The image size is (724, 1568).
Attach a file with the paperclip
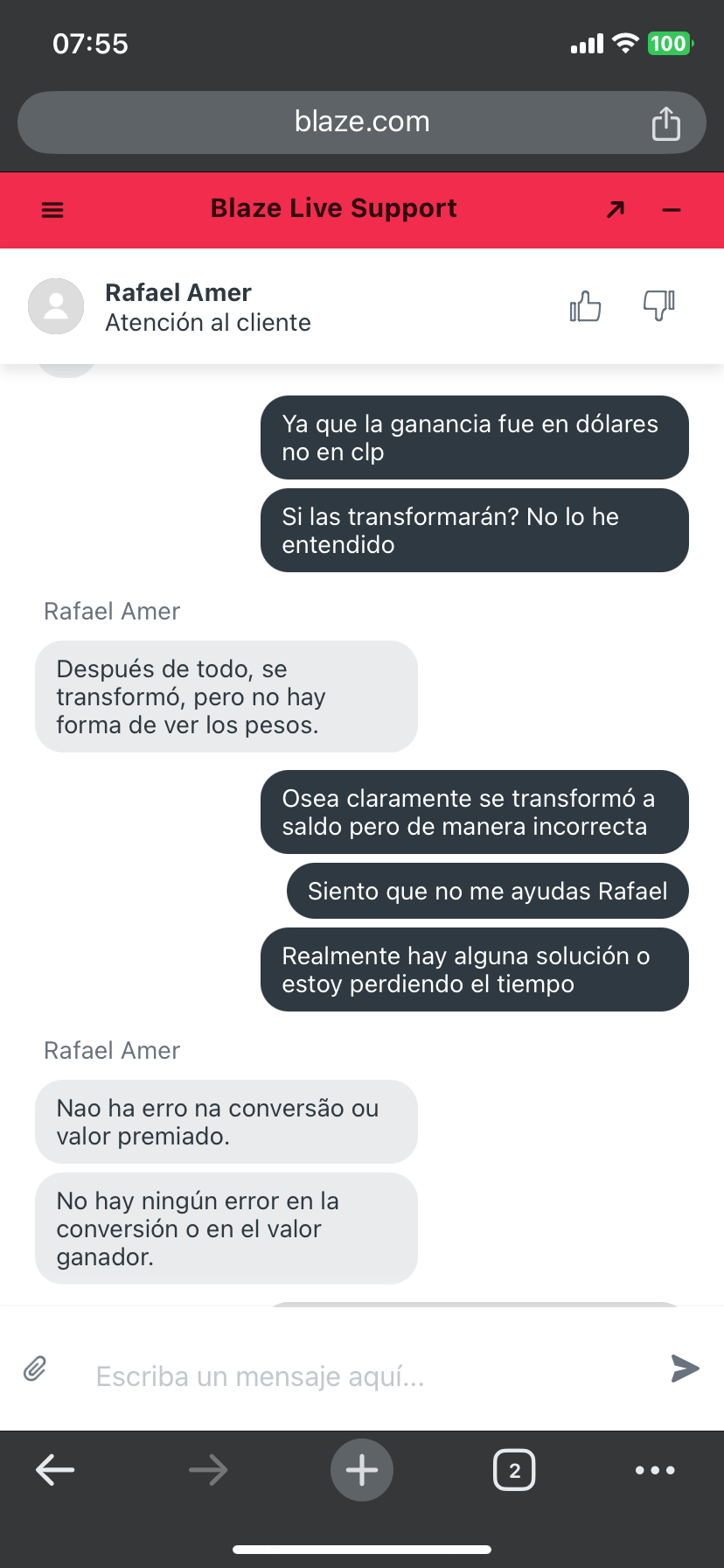point(35,1368)
